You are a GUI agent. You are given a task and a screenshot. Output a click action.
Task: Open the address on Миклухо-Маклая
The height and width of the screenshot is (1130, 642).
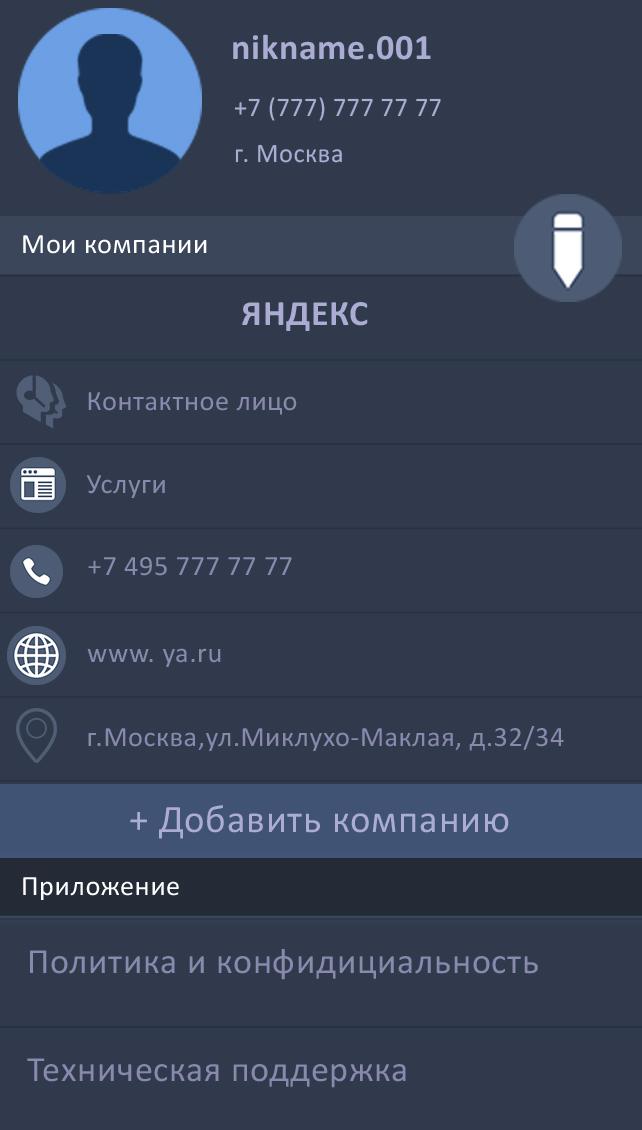pyautogui.click(x=325, y=739)
